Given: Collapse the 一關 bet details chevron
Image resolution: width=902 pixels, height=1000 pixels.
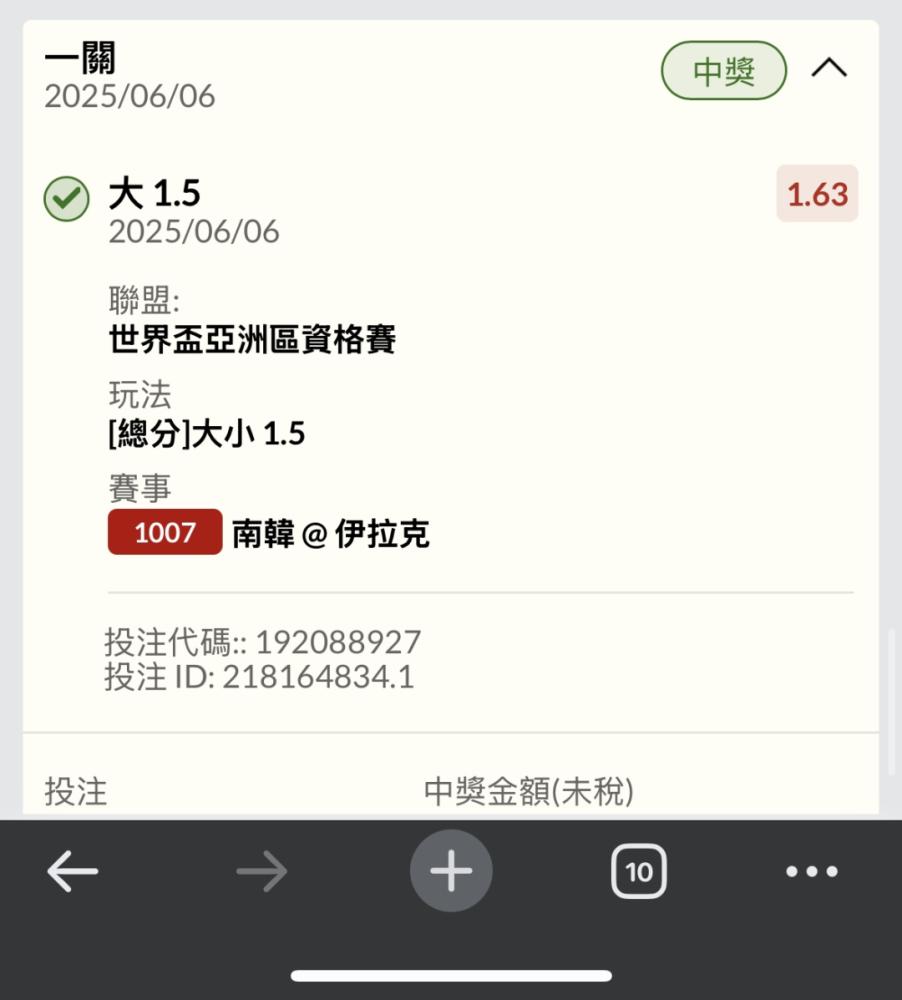Looking at the screenshot, I should (x=829, y=69).
